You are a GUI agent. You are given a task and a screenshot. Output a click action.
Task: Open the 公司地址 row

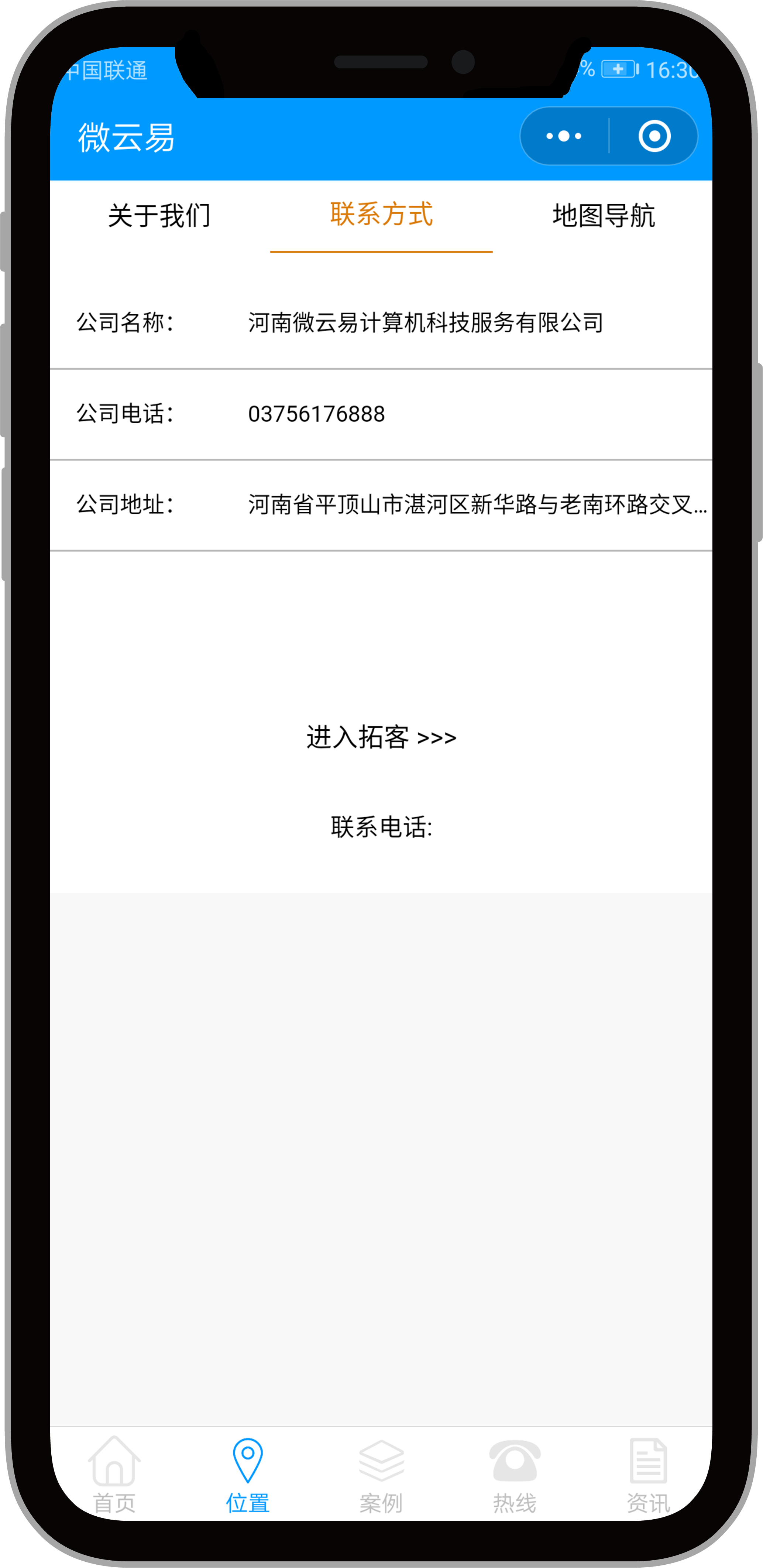pos(381,504)
